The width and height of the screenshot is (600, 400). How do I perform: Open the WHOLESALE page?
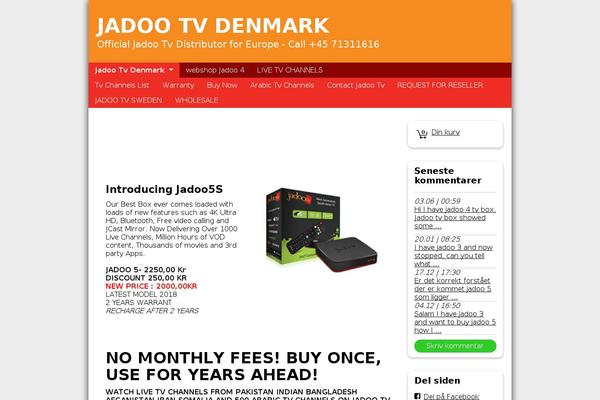pyautogui.click(x=196, y=100)
